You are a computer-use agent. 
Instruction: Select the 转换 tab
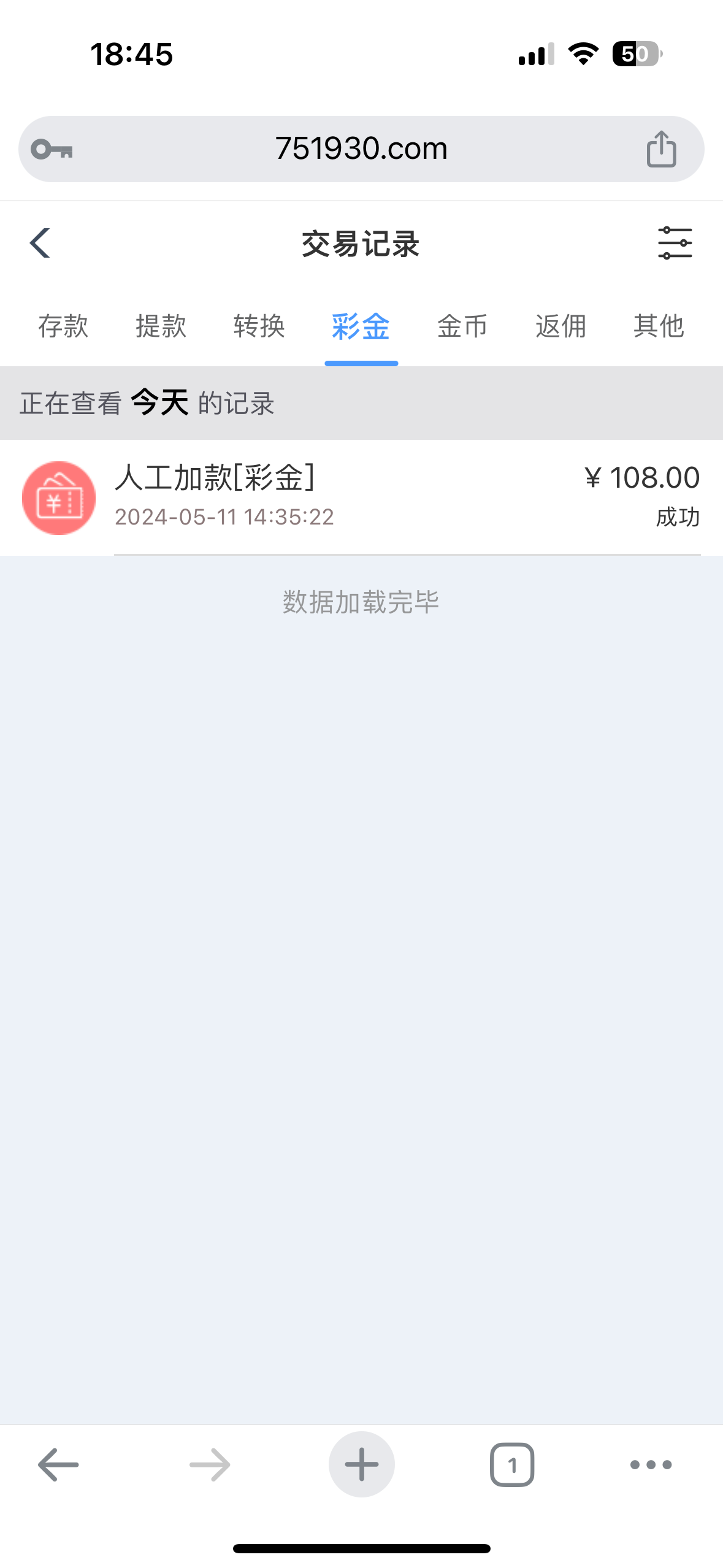coord(259,326)
